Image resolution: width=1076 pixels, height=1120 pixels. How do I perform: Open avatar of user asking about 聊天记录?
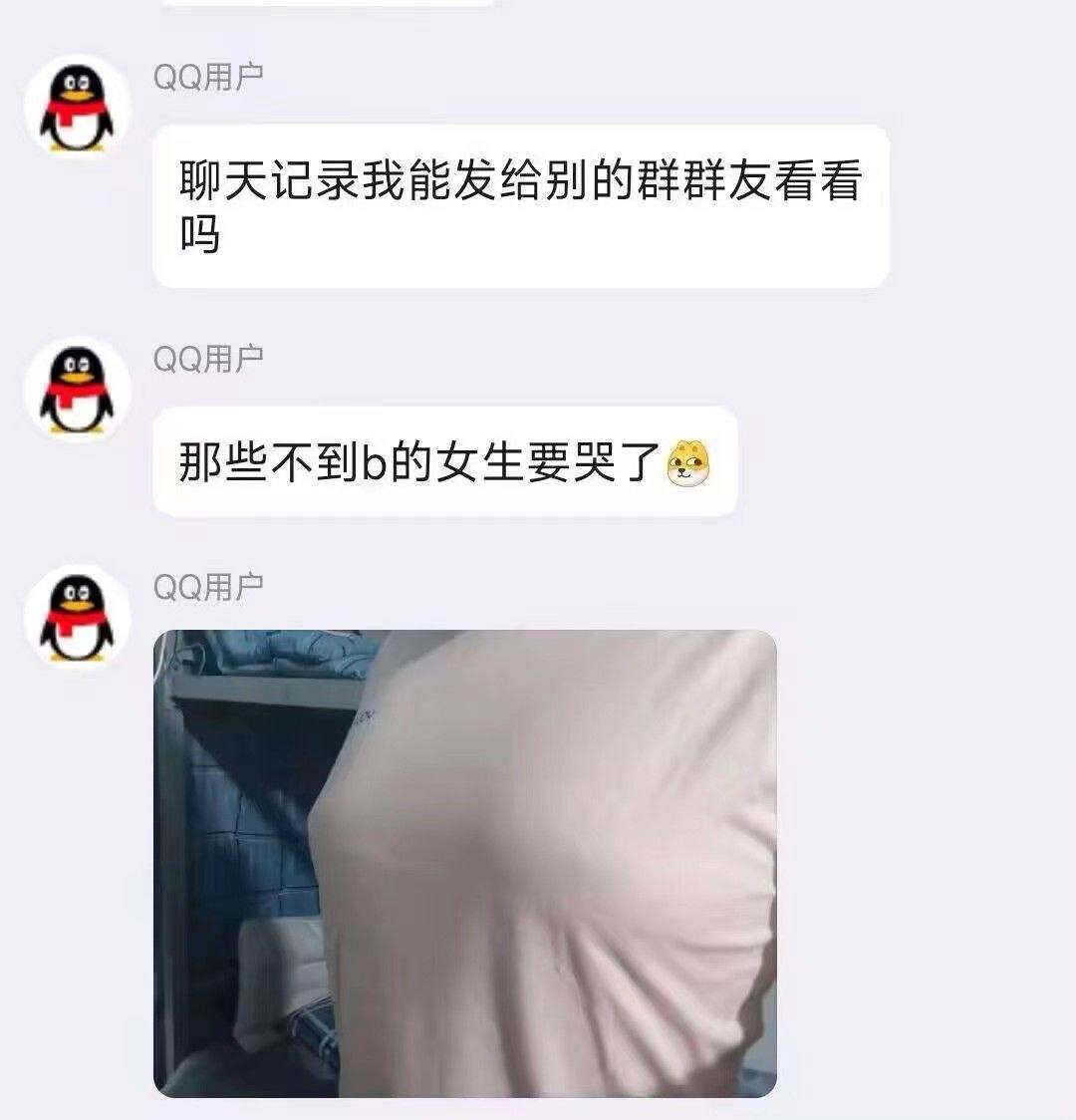pyautogui.click(x=77, y=108)
